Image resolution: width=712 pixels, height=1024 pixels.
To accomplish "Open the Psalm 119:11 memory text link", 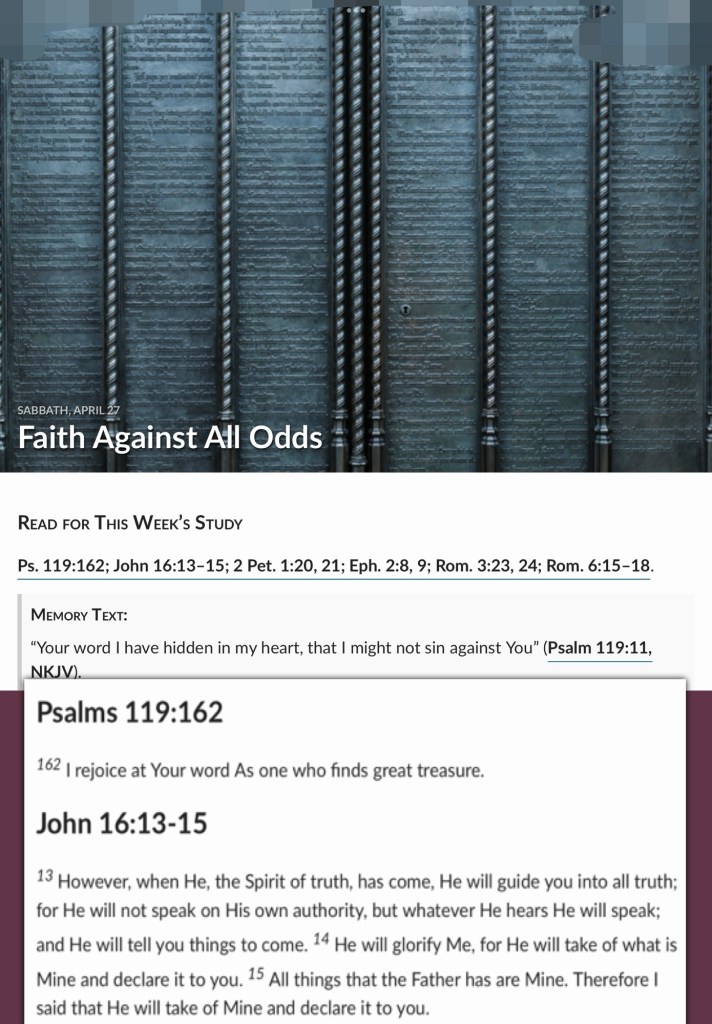I will click(x=600, y=648).
